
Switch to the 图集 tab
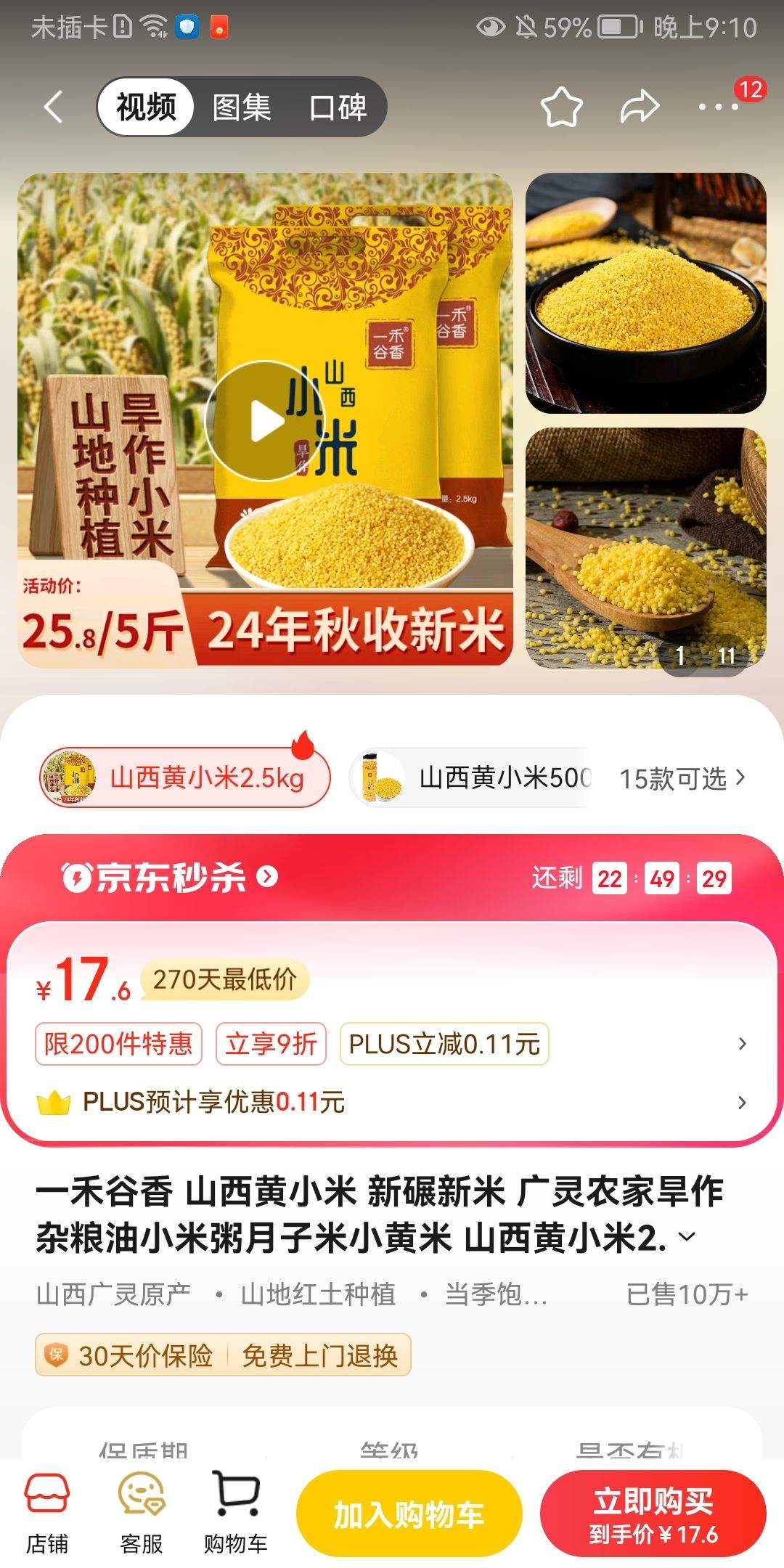[242, 107]
